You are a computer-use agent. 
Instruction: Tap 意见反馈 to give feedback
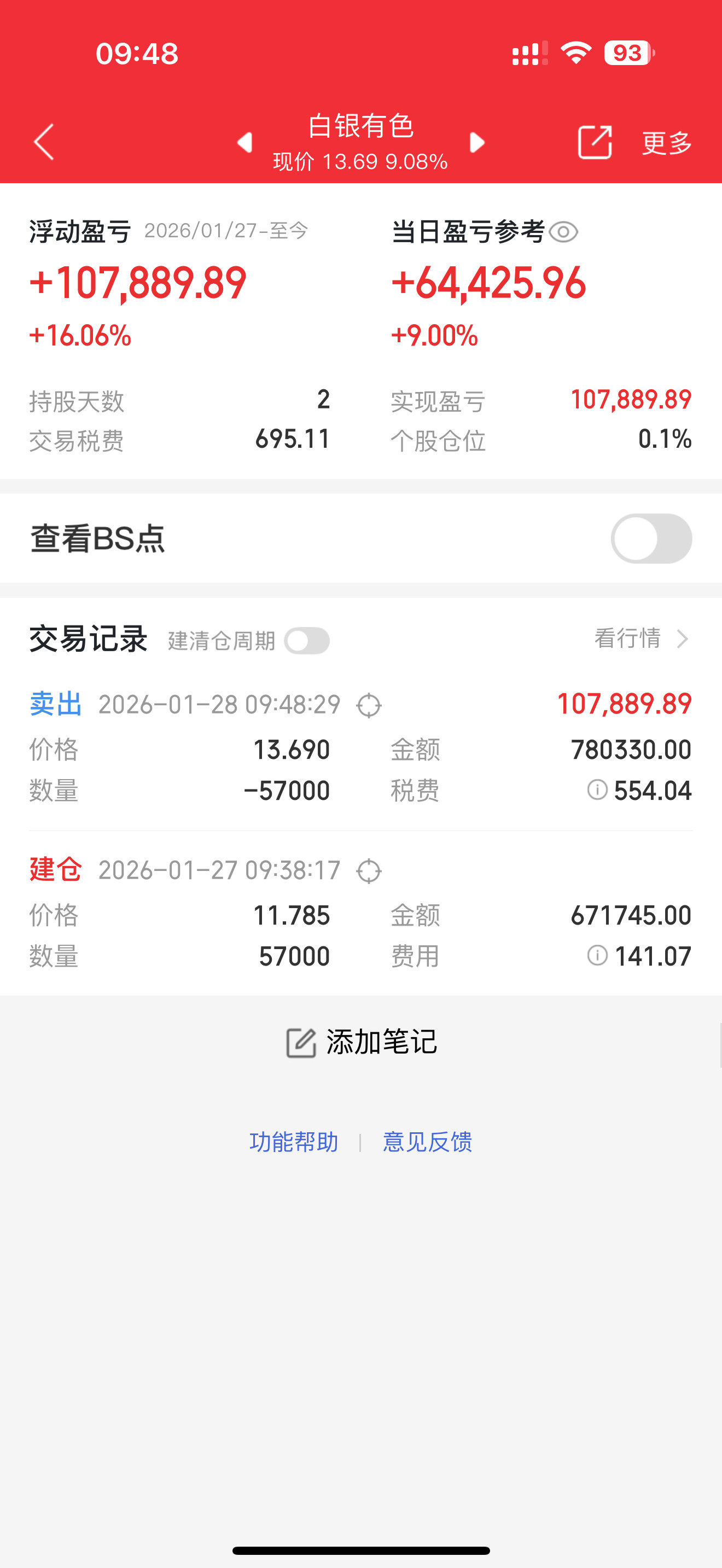coord(427,1142)
